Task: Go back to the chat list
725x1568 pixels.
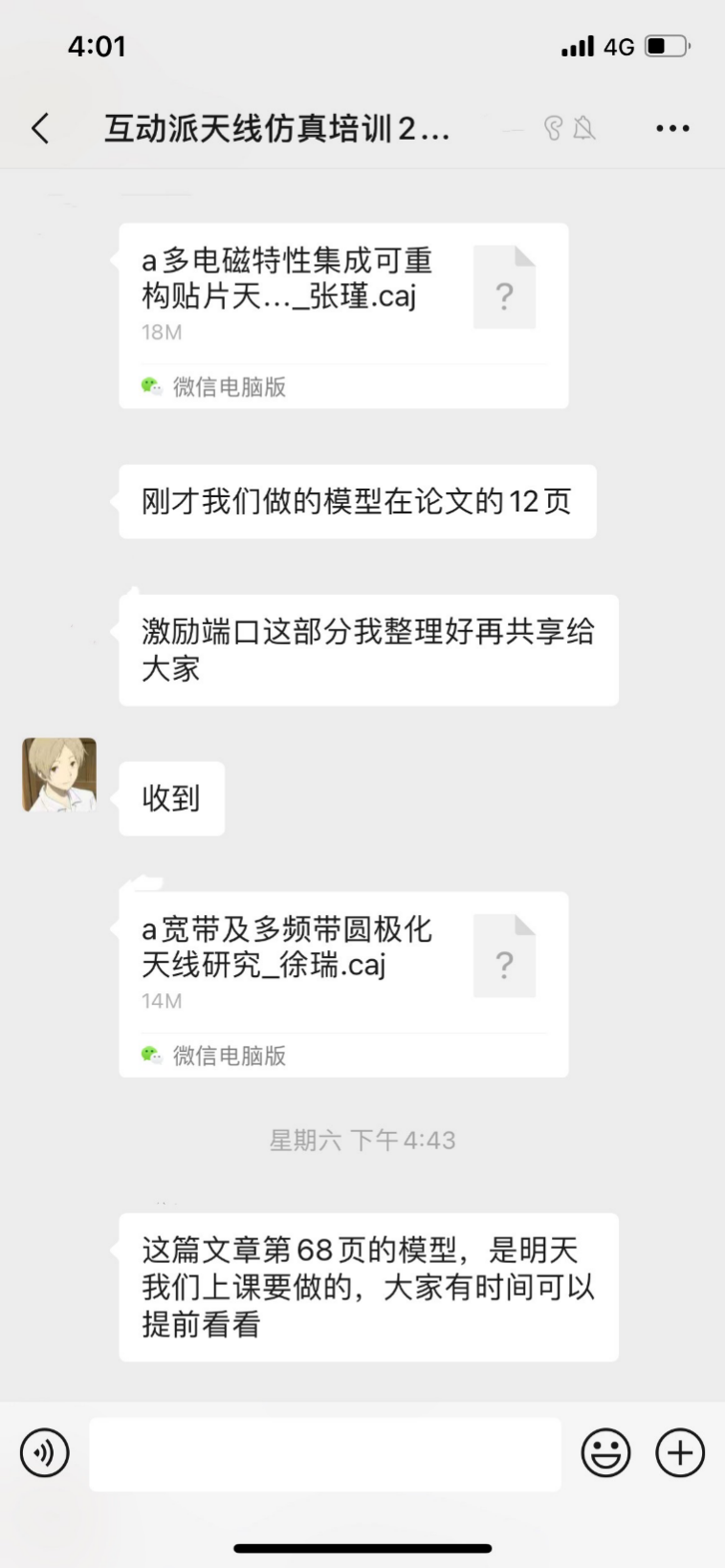Action: pyautogui.click(x=40, y=128)
